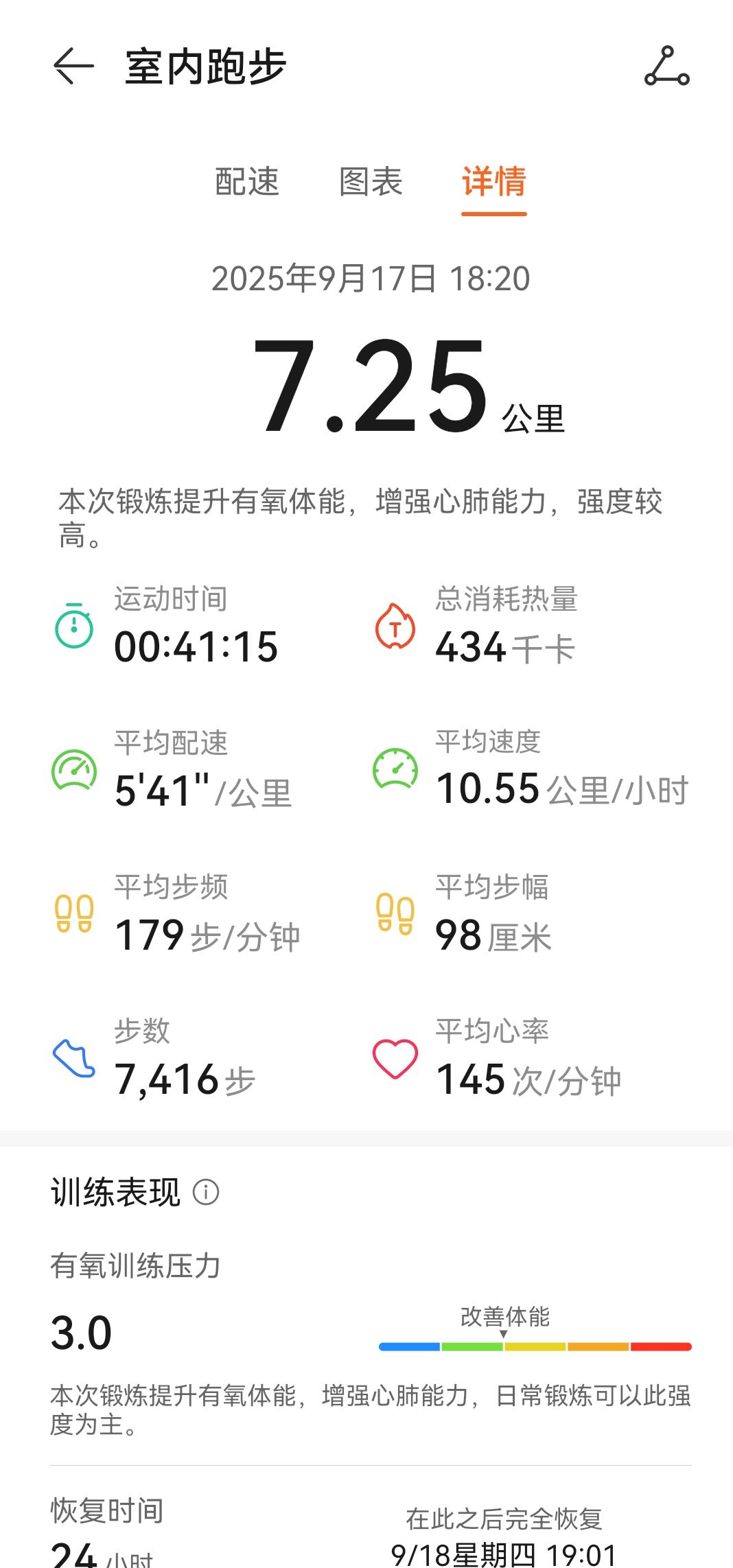Switch to the 图表 tab

point(371,182)
